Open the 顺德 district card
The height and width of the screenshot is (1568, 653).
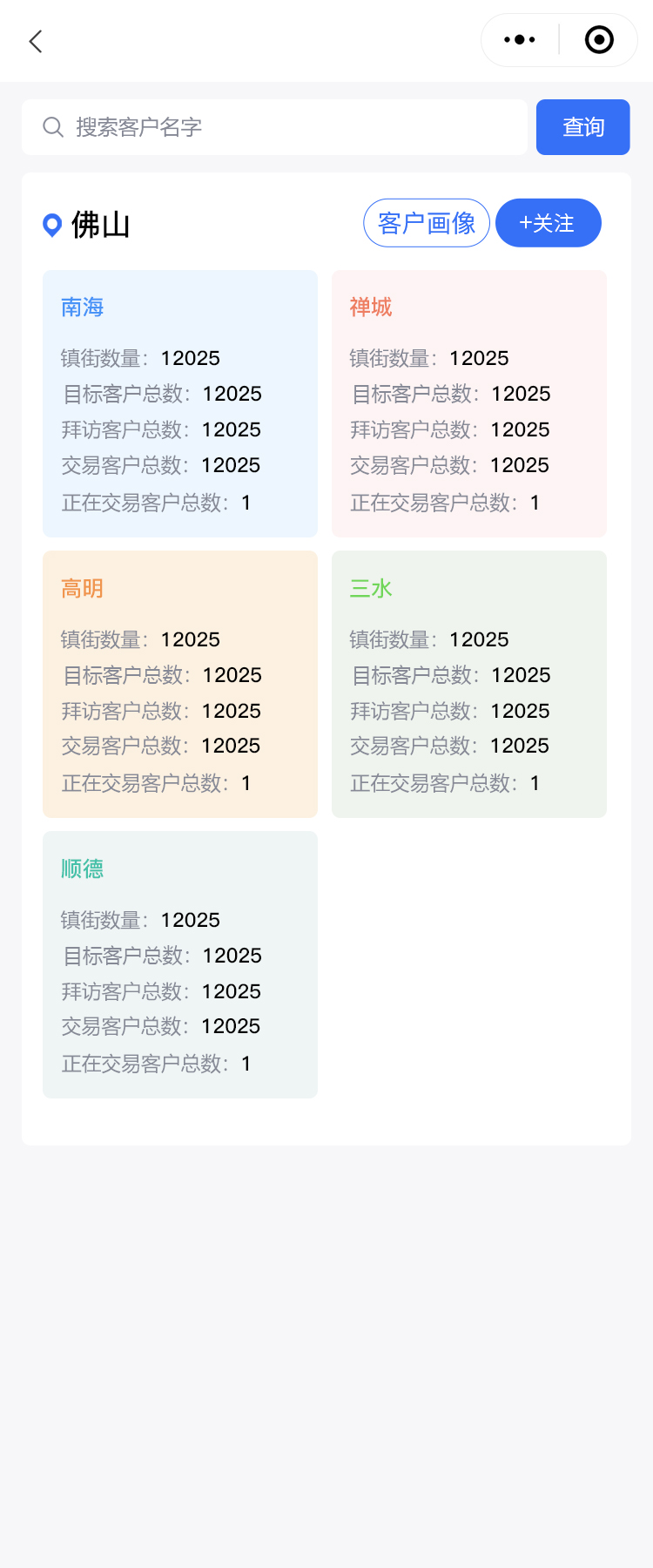pyautogui.click(x=180, y=964)
